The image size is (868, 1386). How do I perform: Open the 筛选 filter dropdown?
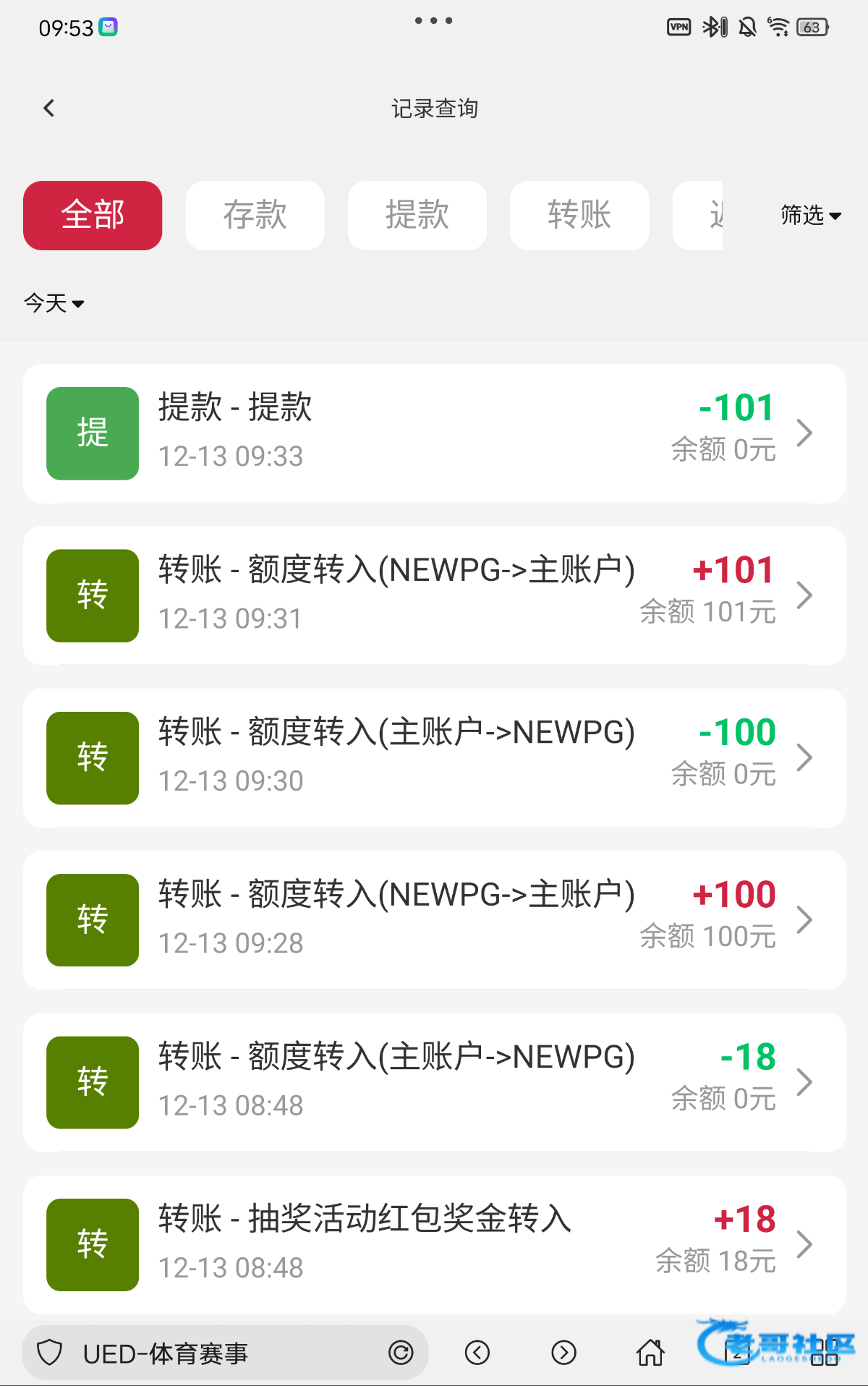(810, 216)
